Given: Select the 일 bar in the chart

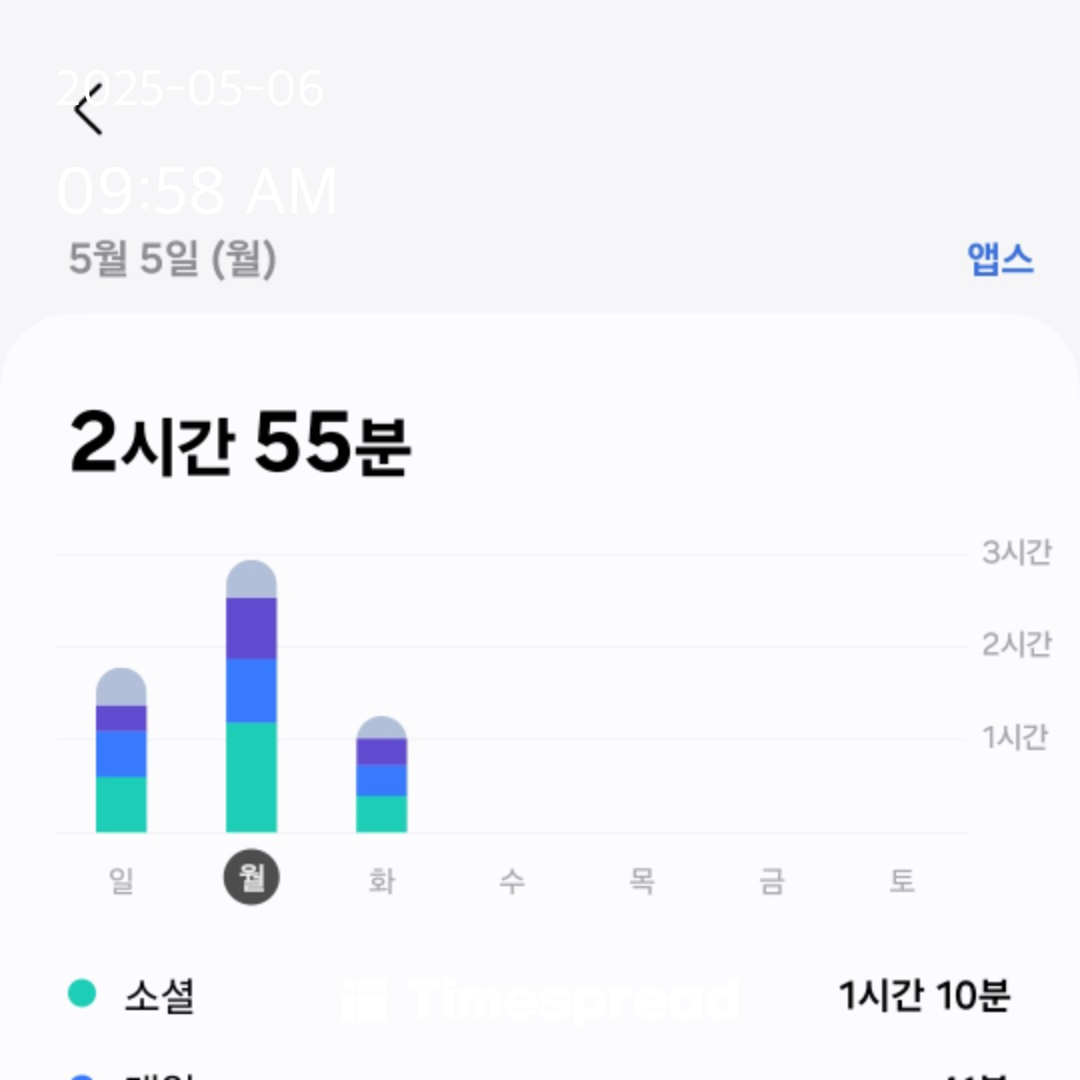Looking at the screenshot, I should [121, 750].
